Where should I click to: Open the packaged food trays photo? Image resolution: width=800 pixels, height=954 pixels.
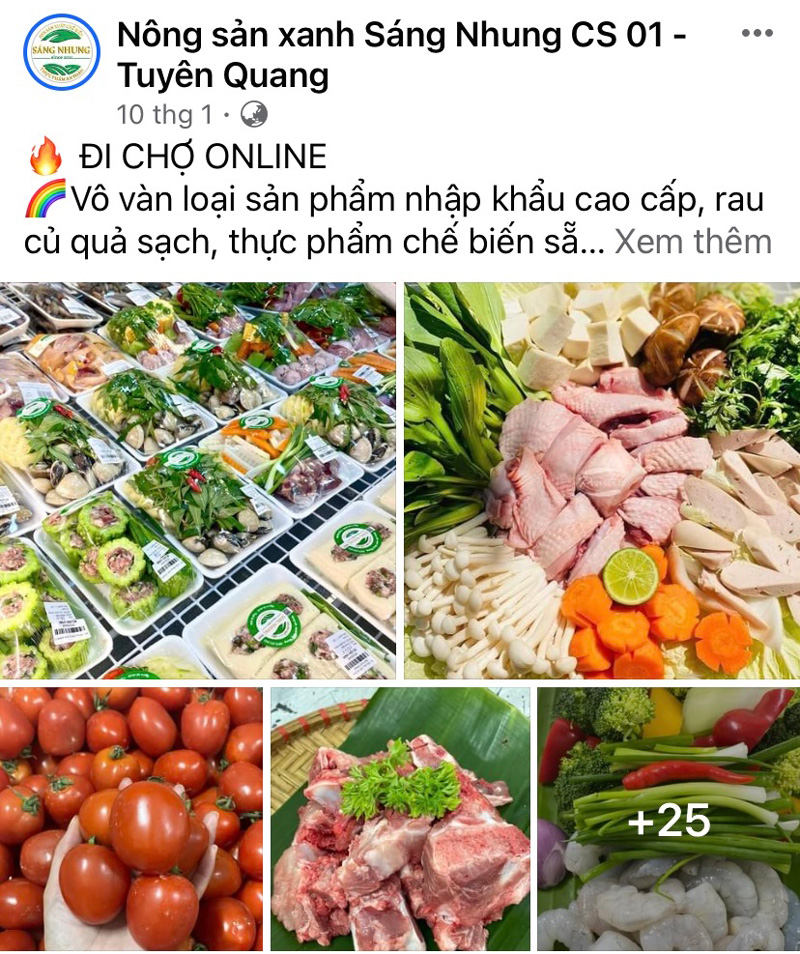198,481
